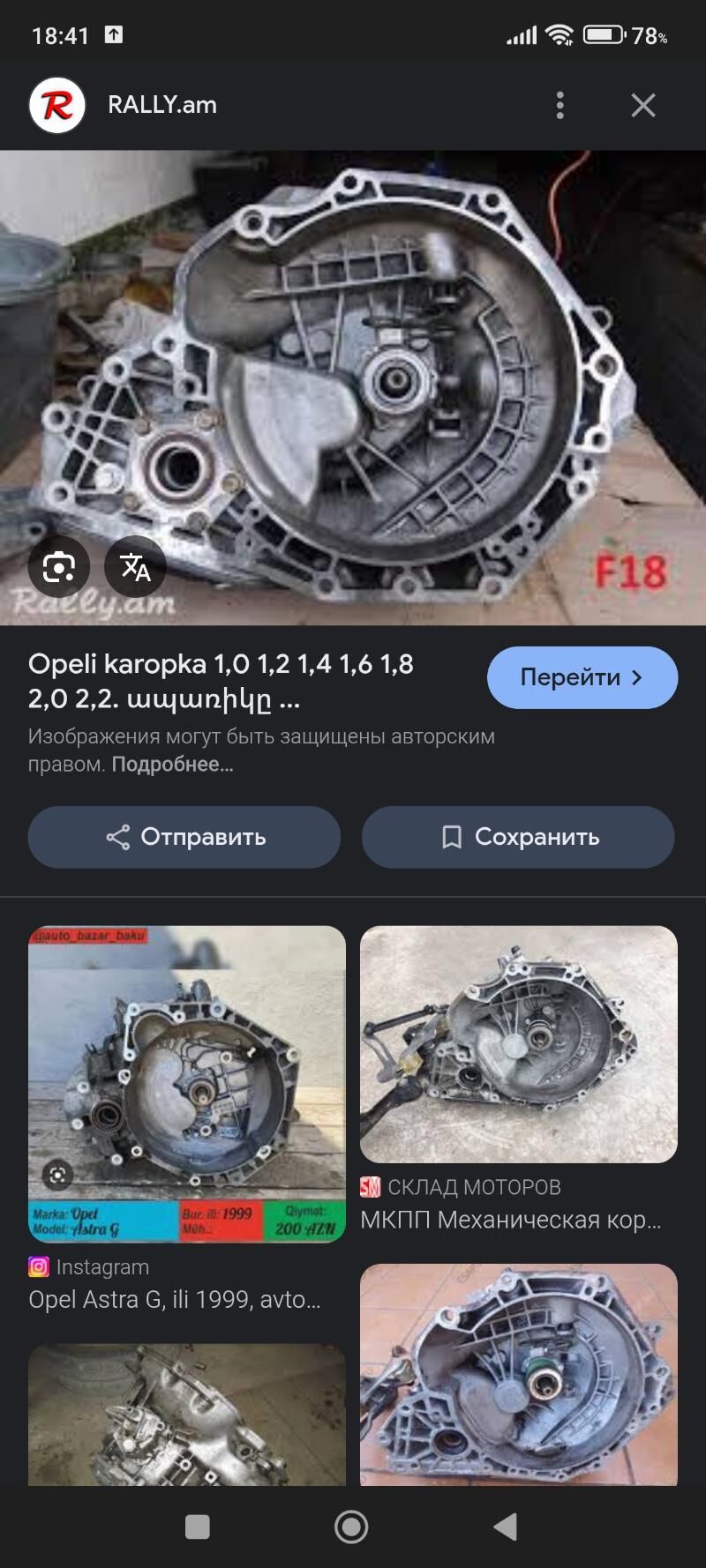Open the three-dot overflow menu

(x=560, y=105)
